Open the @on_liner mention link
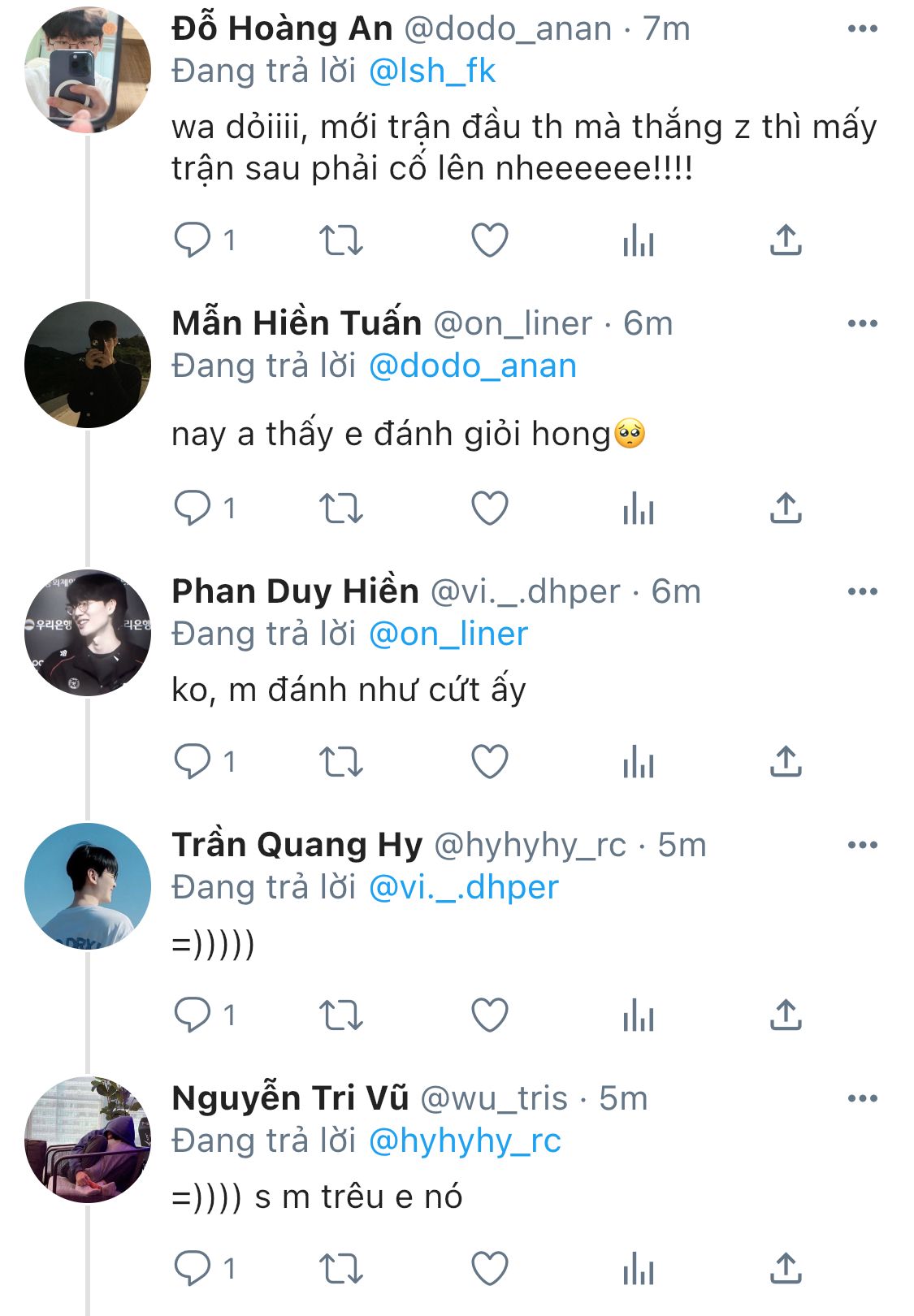The image size is (914, 1316). [x=448, y=634]
